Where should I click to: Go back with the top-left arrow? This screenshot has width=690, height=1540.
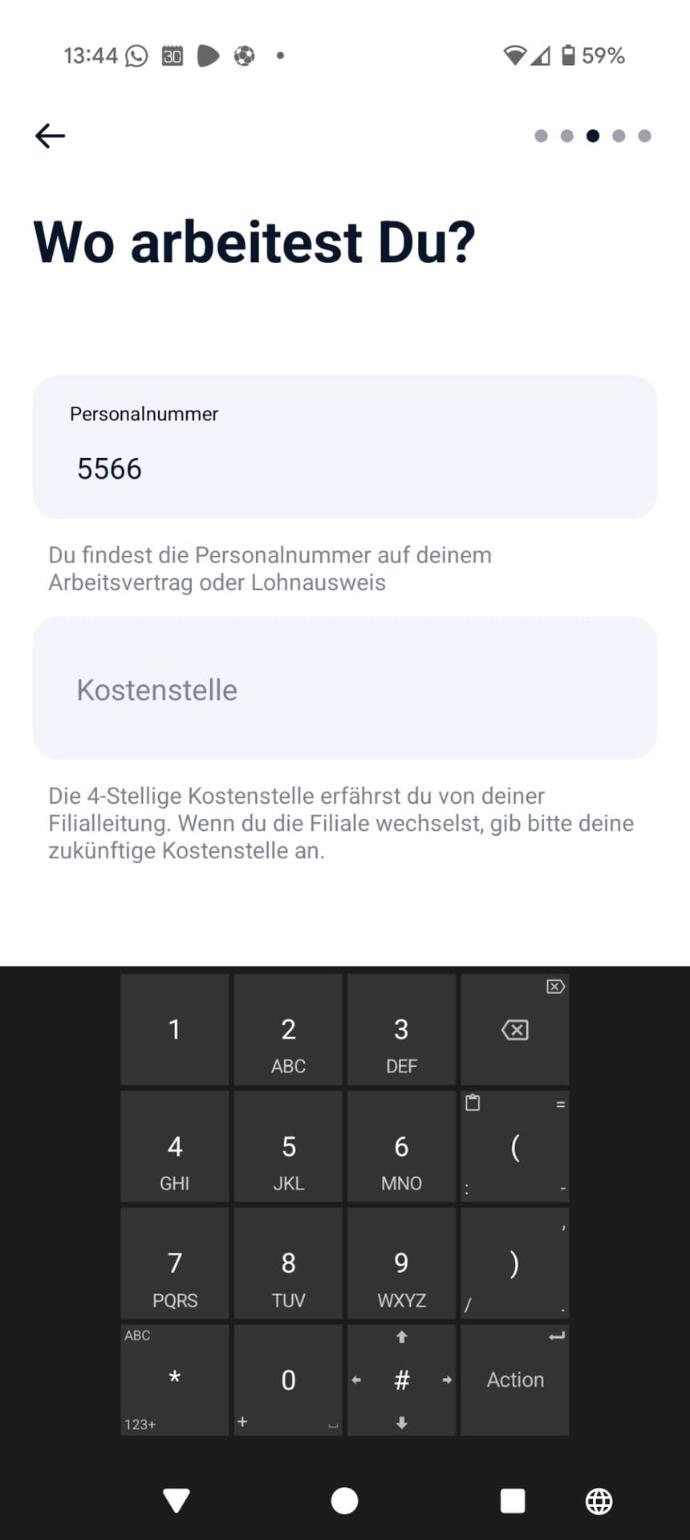[50, 136]
